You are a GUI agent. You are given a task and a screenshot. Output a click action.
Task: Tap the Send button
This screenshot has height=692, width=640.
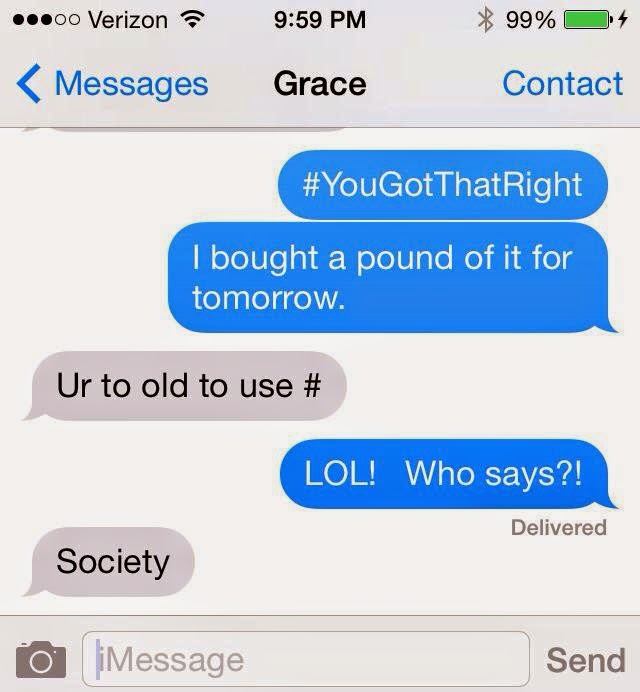[x=585, y=660]
